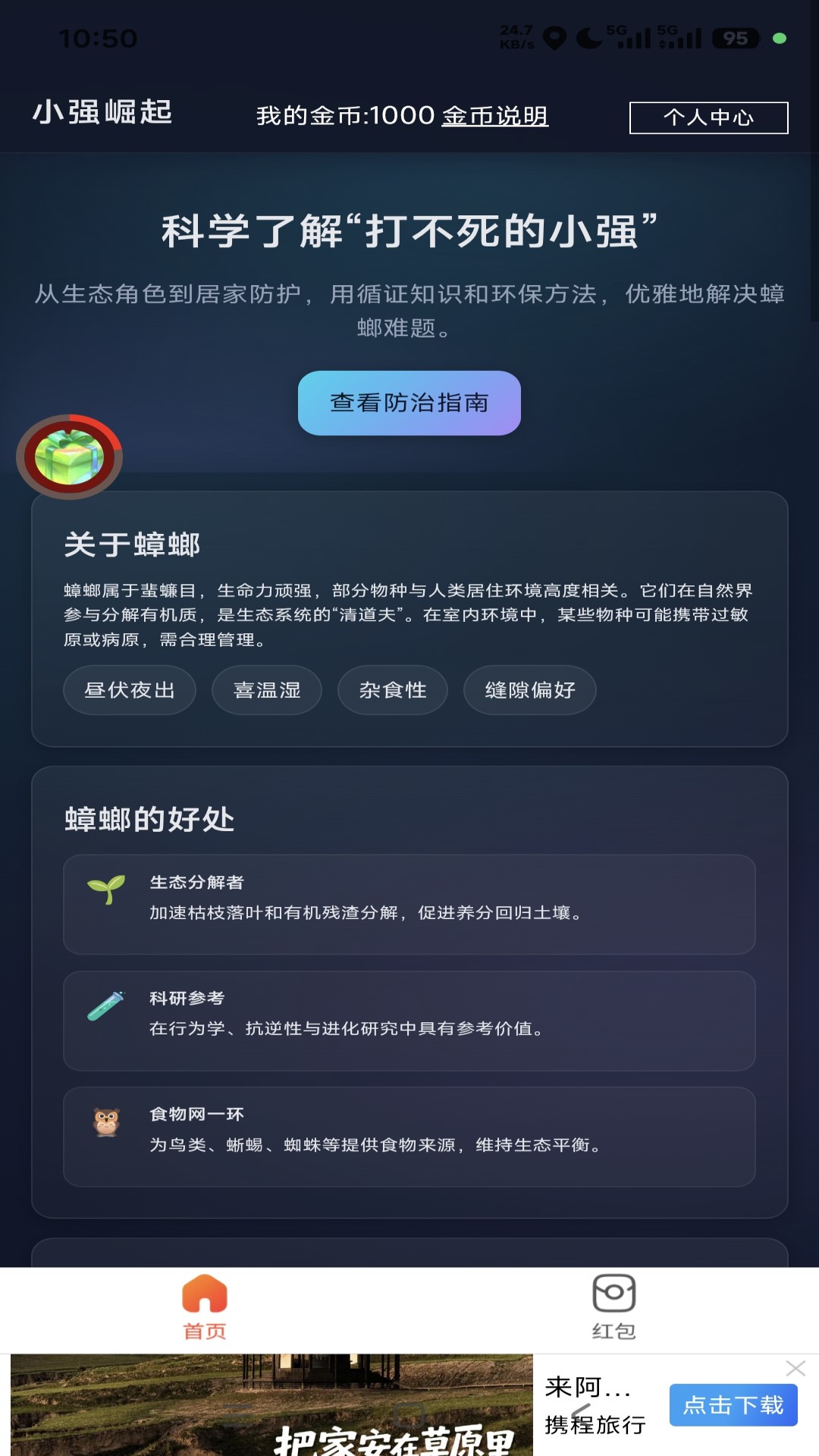819x1456 pixels.
Task: Select the 缝隙偏好 tag chip
Action: pyautogui.click(x=529, y=690)
